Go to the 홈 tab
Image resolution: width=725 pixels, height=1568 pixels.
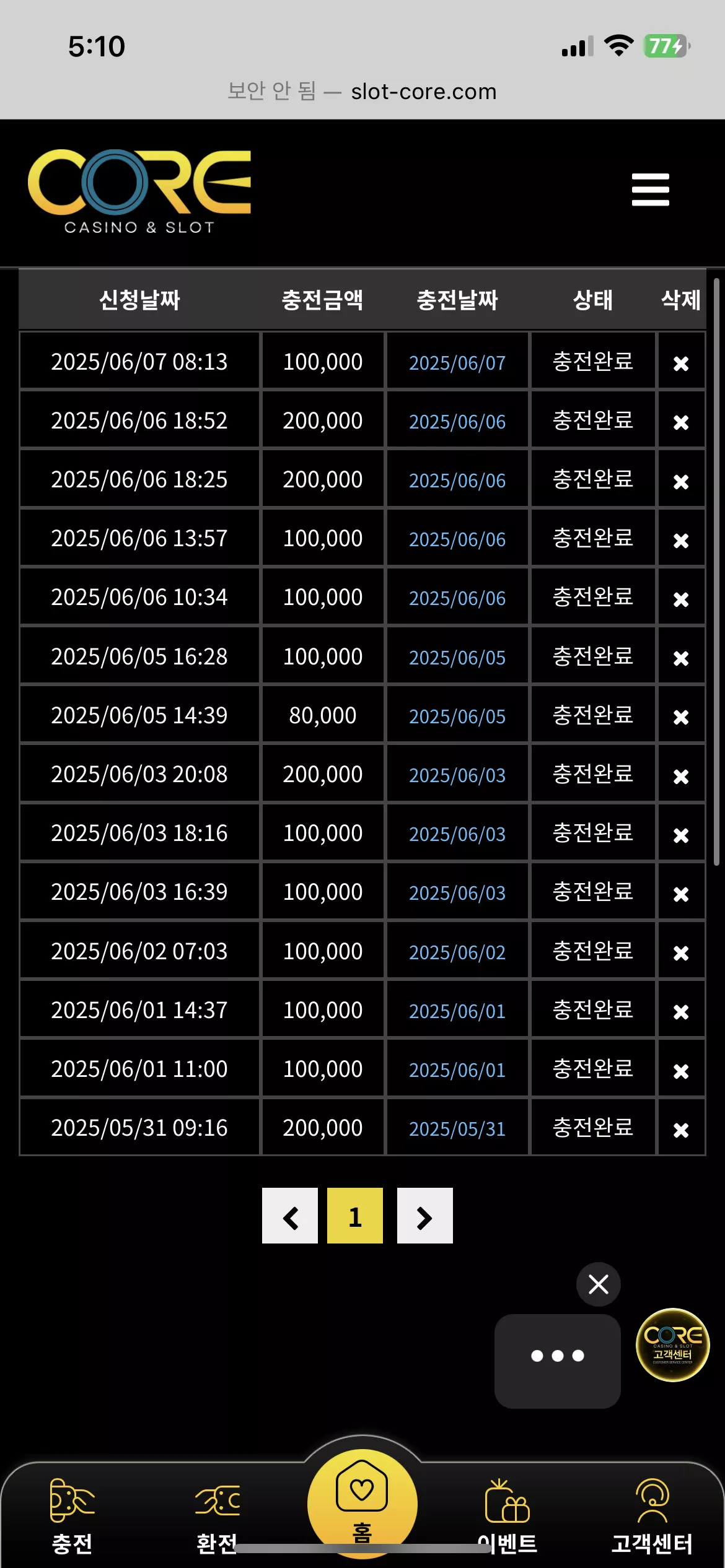pos(362,1503)
